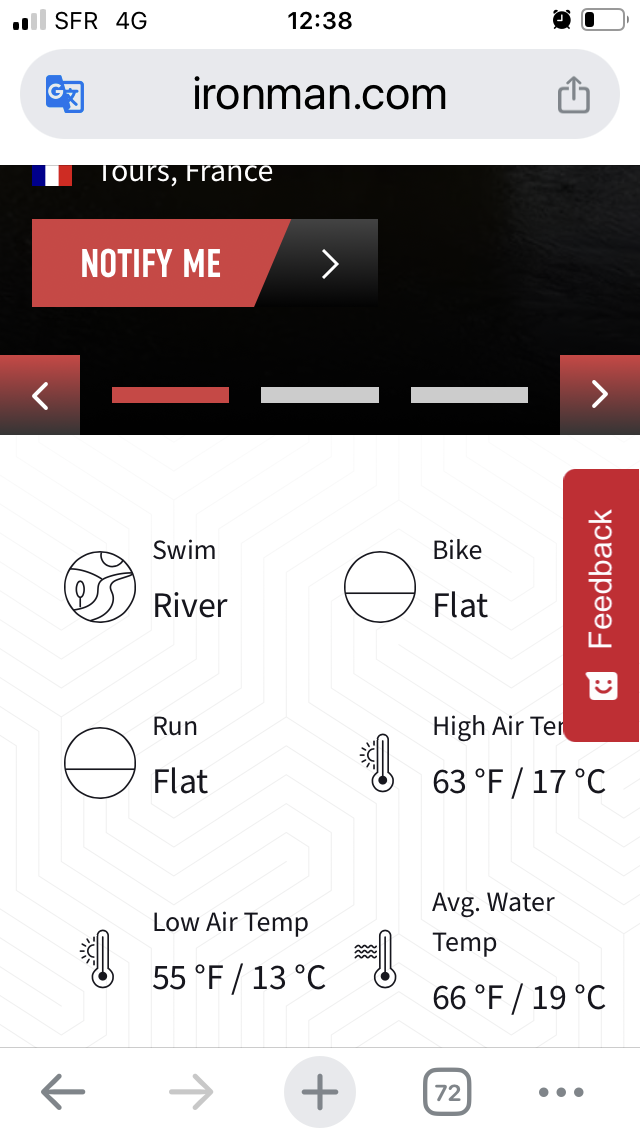Share this page via share icon
The height and width of the screenshot is (1136, 640).
[573, 95]
